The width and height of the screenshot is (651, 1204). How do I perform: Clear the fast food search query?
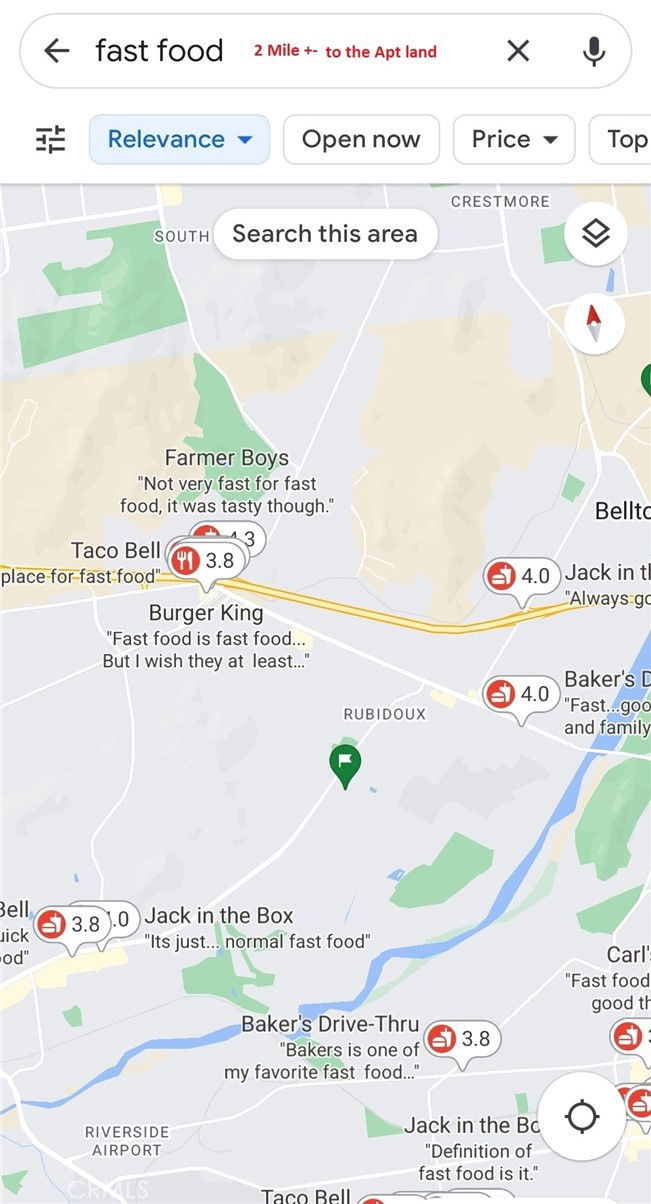click(518, 51)
